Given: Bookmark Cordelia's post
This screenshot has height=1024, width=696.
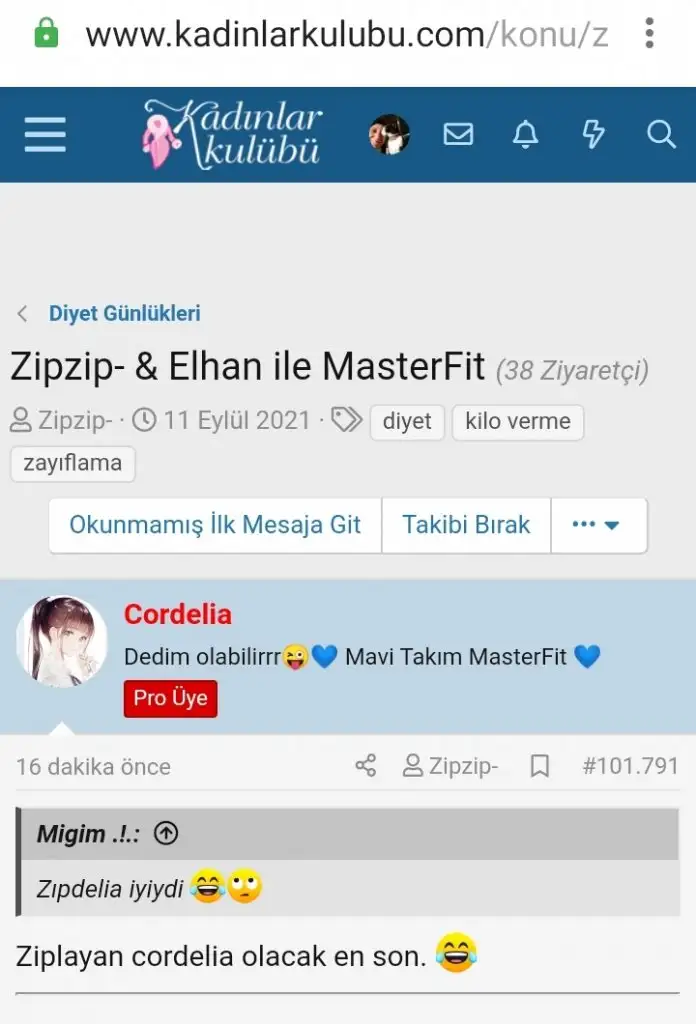Looking at the screenshot, I should 540,767.
